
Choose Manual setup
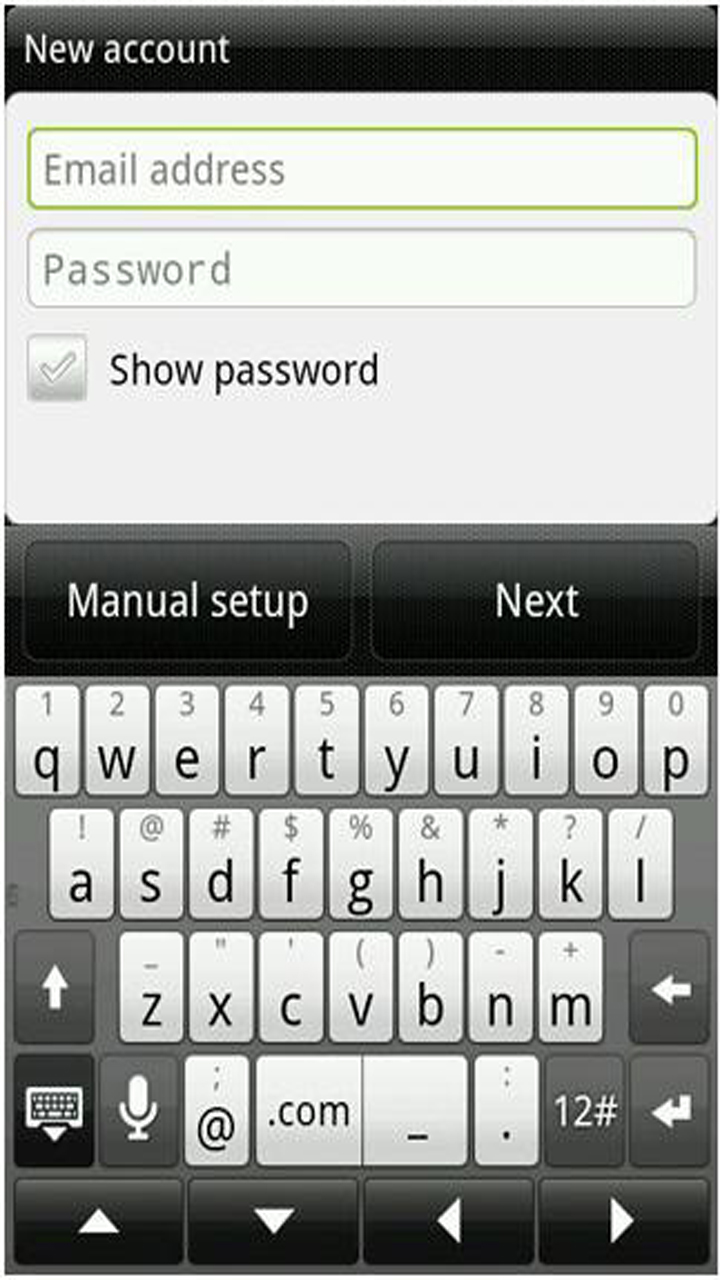pyautogui.click(x=188, y=601)
